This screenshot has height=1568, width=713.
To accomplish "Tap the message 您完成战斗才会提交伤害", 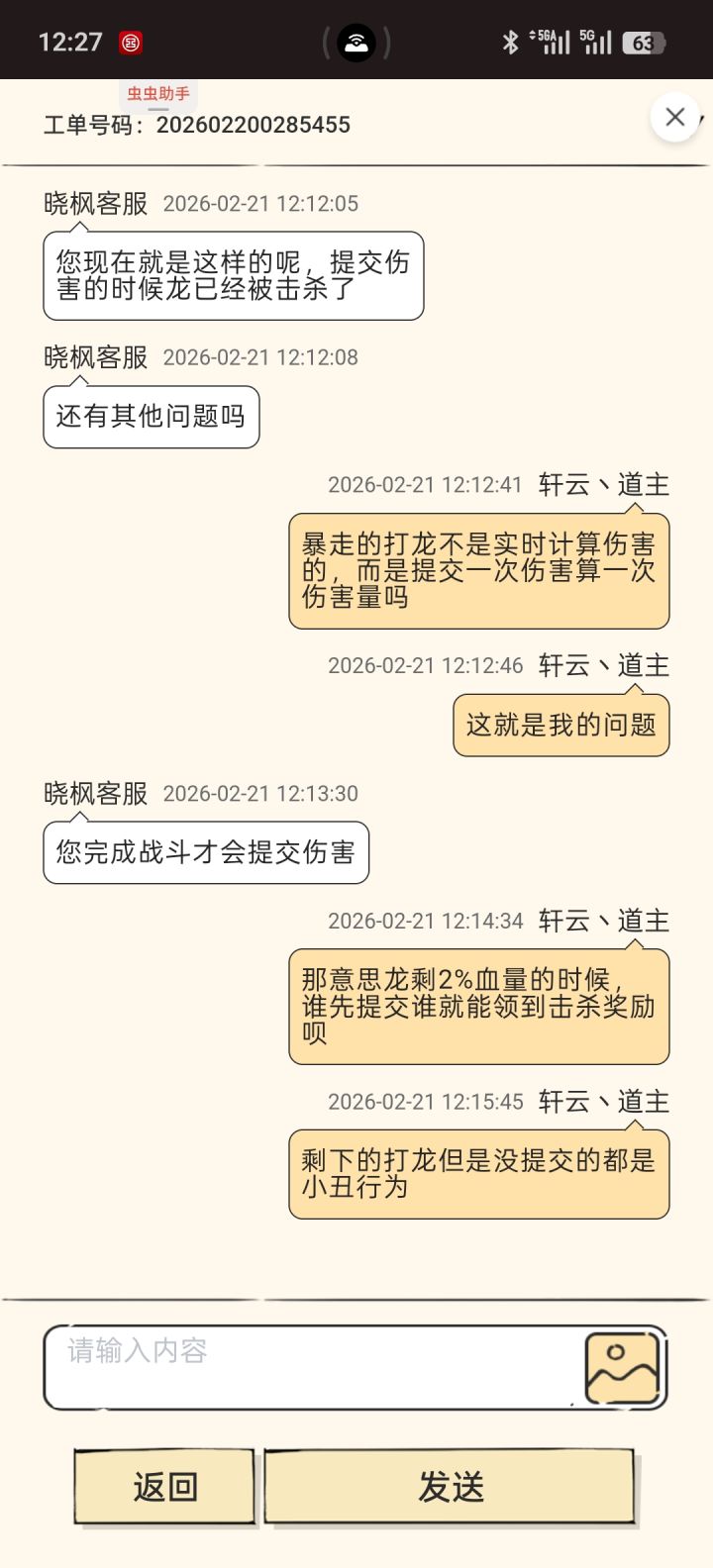I will [205, 852].
